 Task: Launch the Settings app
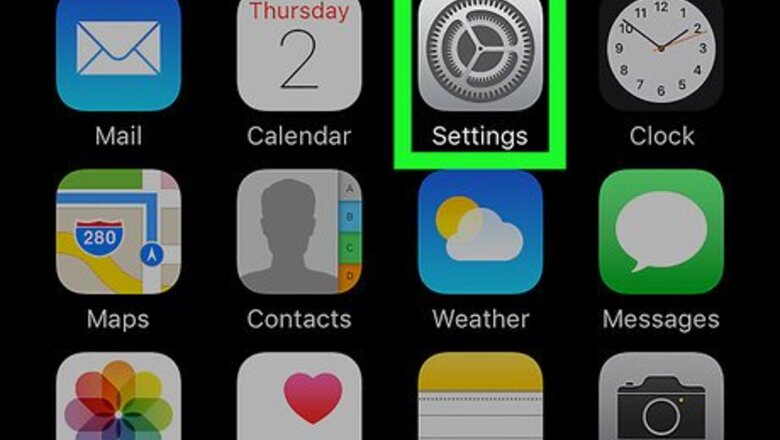coord(480,55)
